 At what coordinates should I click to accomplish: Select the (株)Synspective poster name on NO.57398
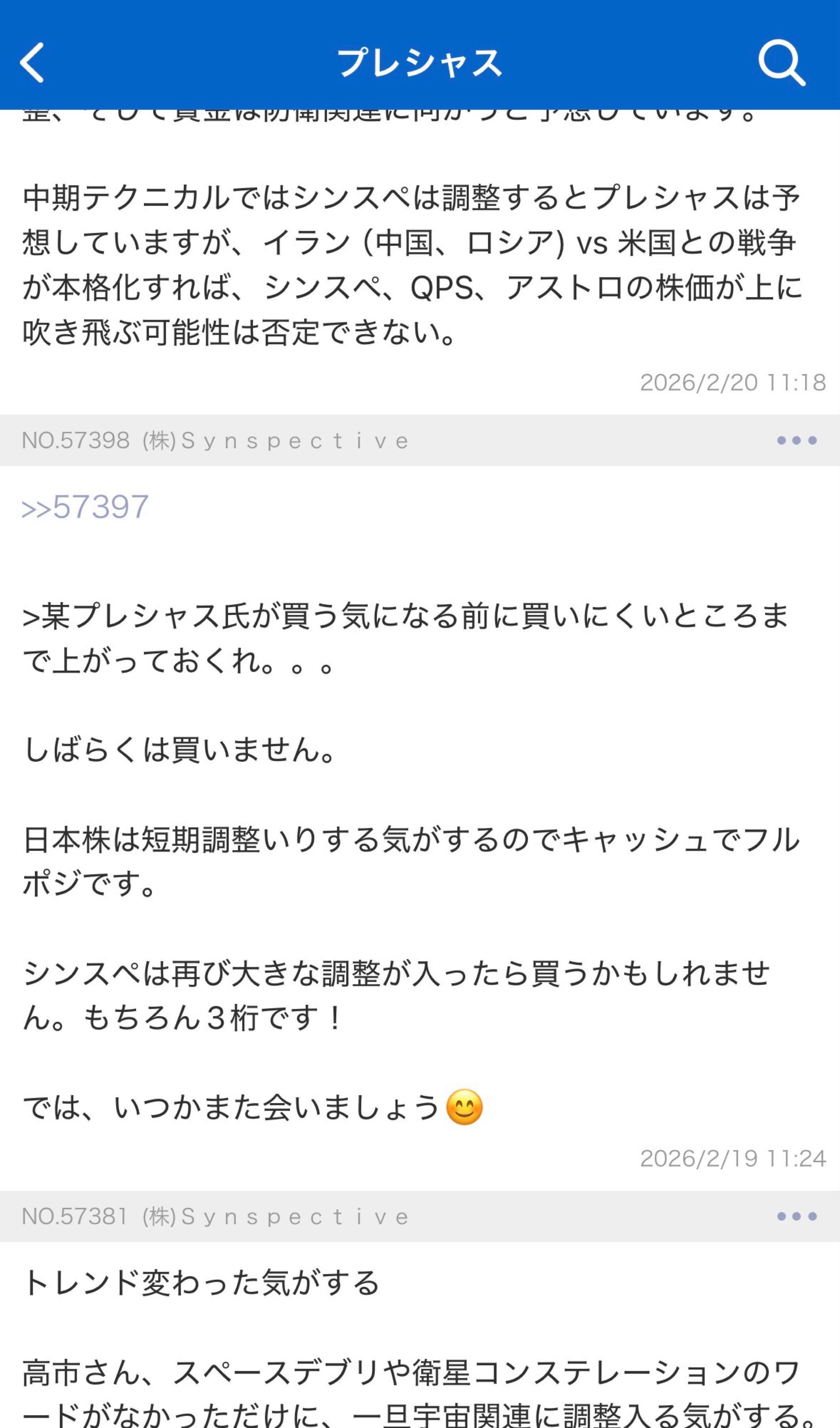(x=278, y=440)
